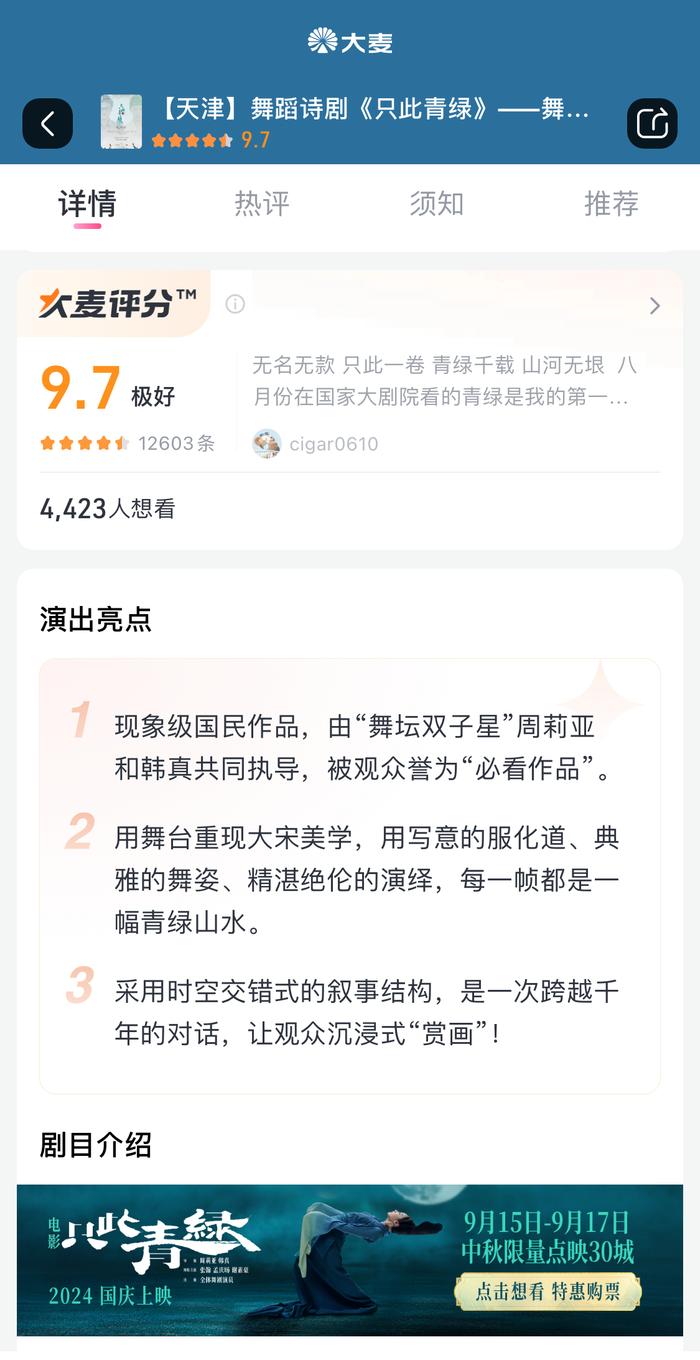The width and height of the screenshot is (700, 1360).
Task: Share this show page
Action: (x=652, y=124)
